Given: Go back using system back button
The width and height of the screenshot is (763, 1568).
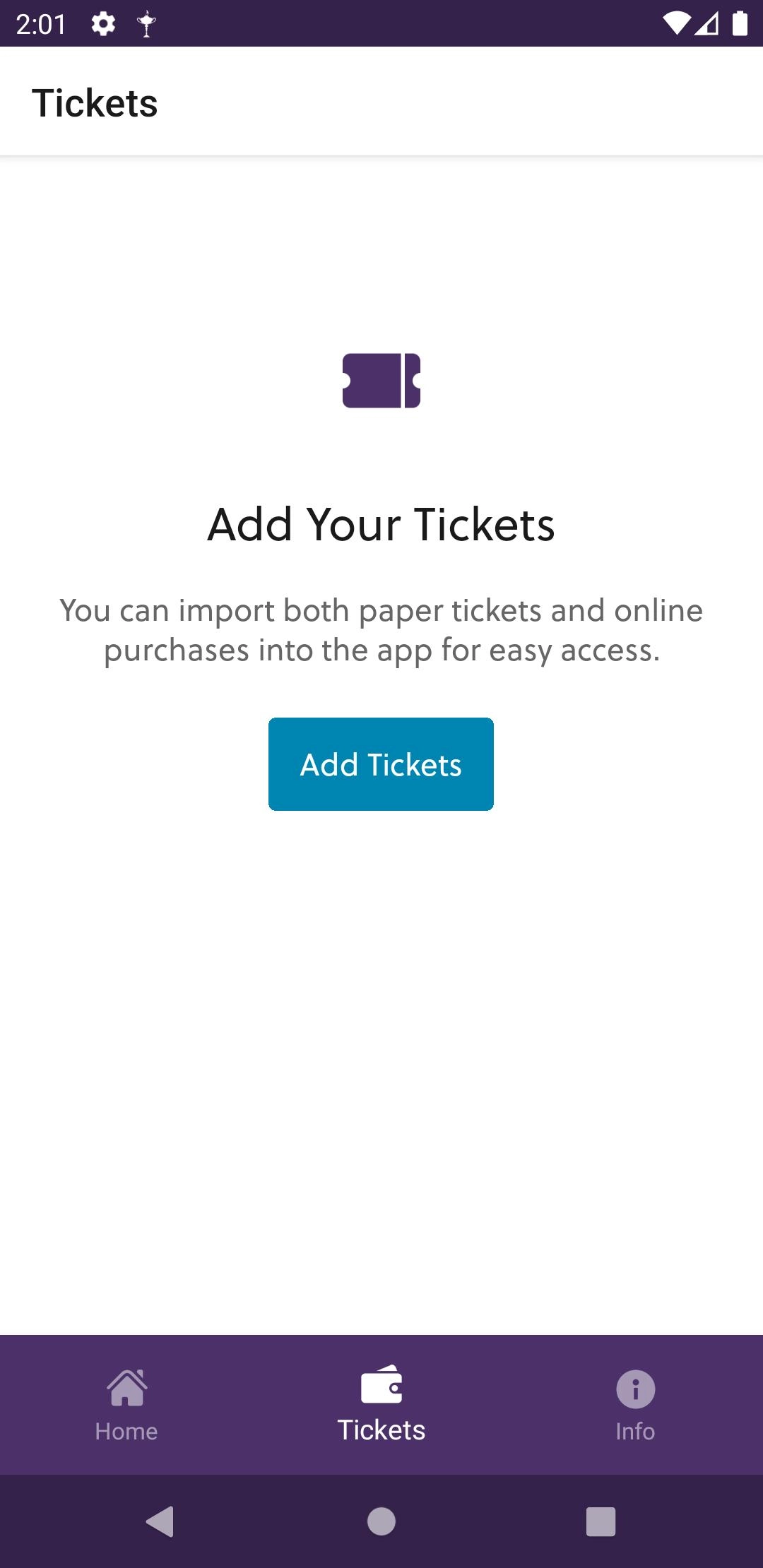Looking at the screenshot, I should point(160,1521).
